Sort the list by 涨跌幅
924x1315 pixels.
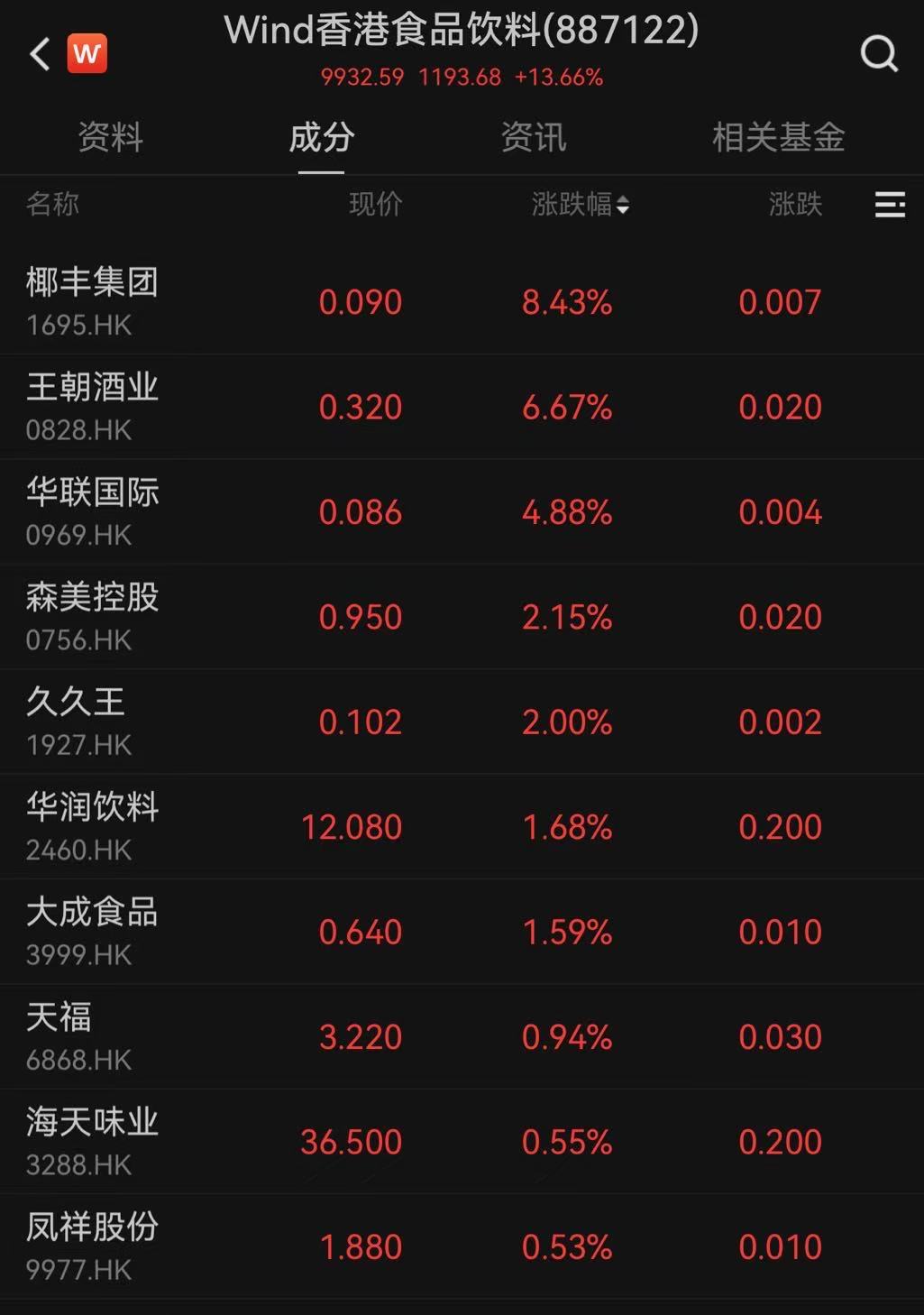tap(580, 205)
